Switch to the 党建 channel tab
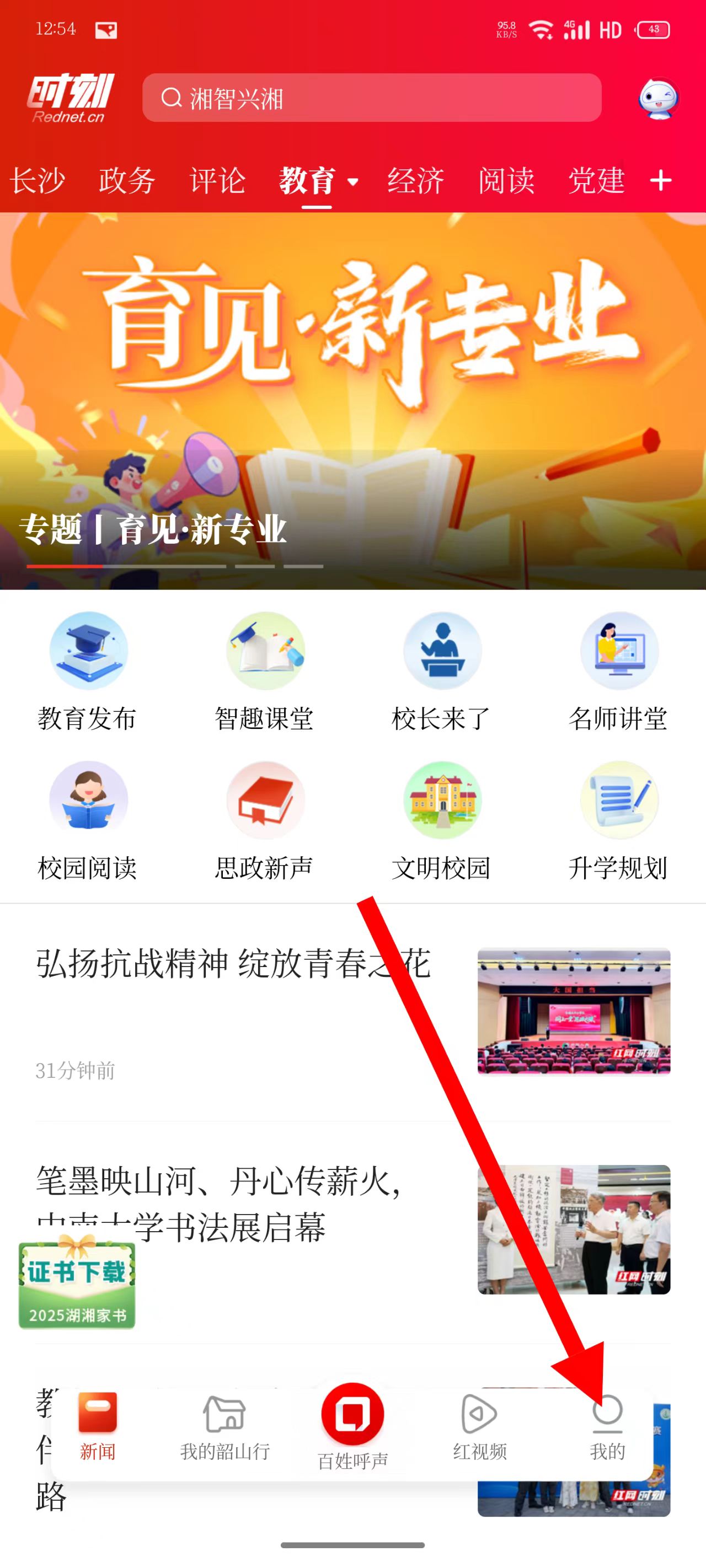 point(596,181)
